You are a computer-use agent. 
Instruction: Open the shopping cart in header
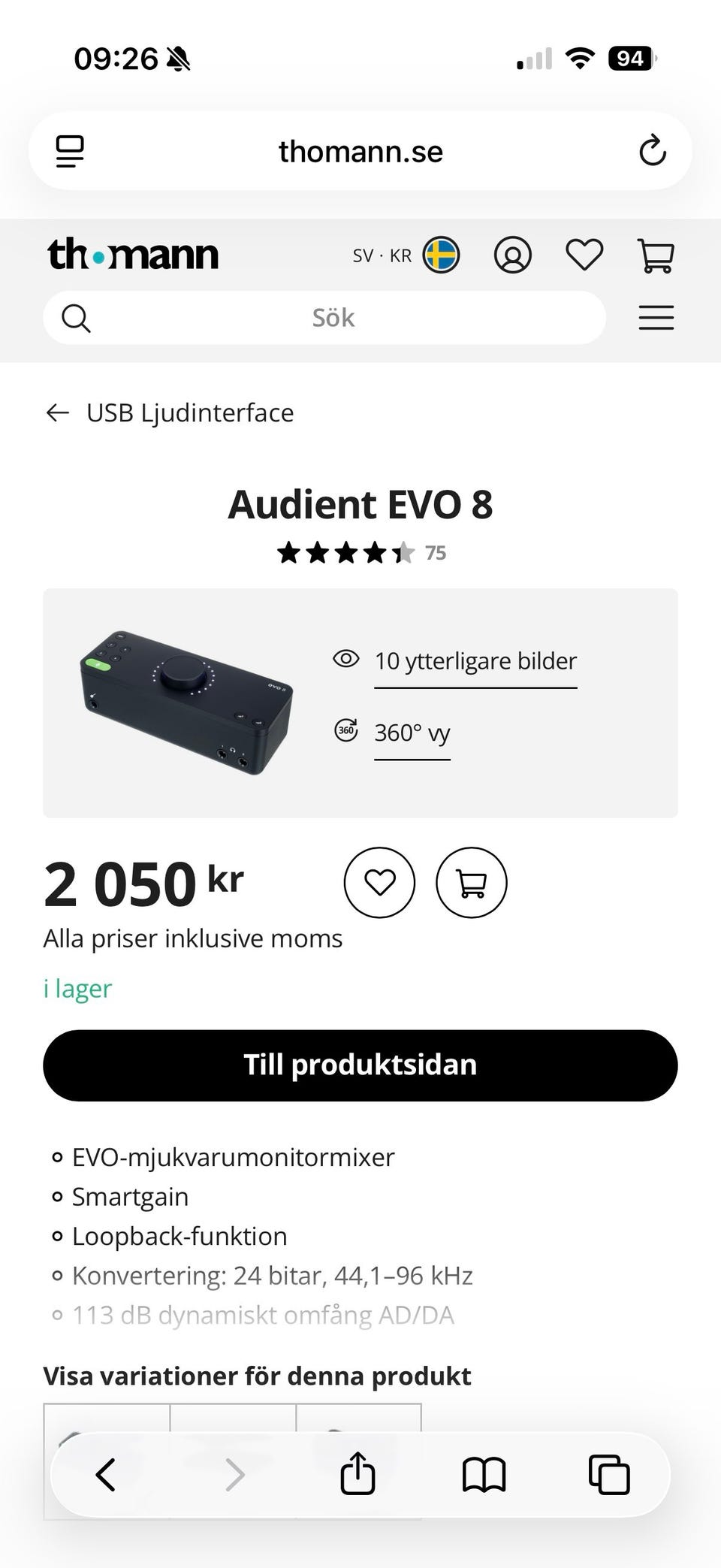tap(656, 255)
